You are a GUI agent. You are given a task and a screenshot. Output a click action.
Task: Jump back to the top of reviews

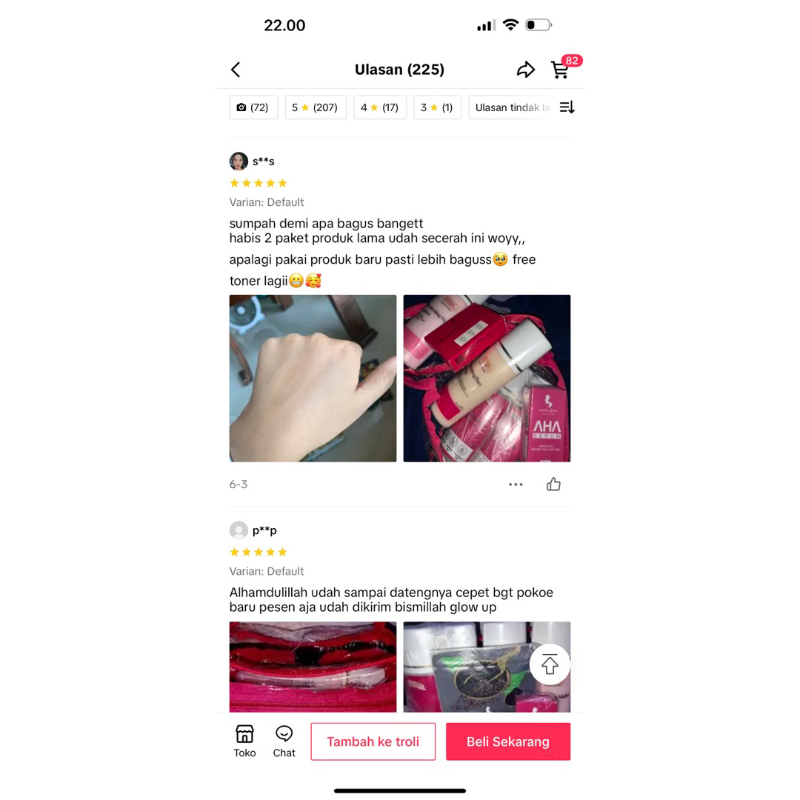550,665
